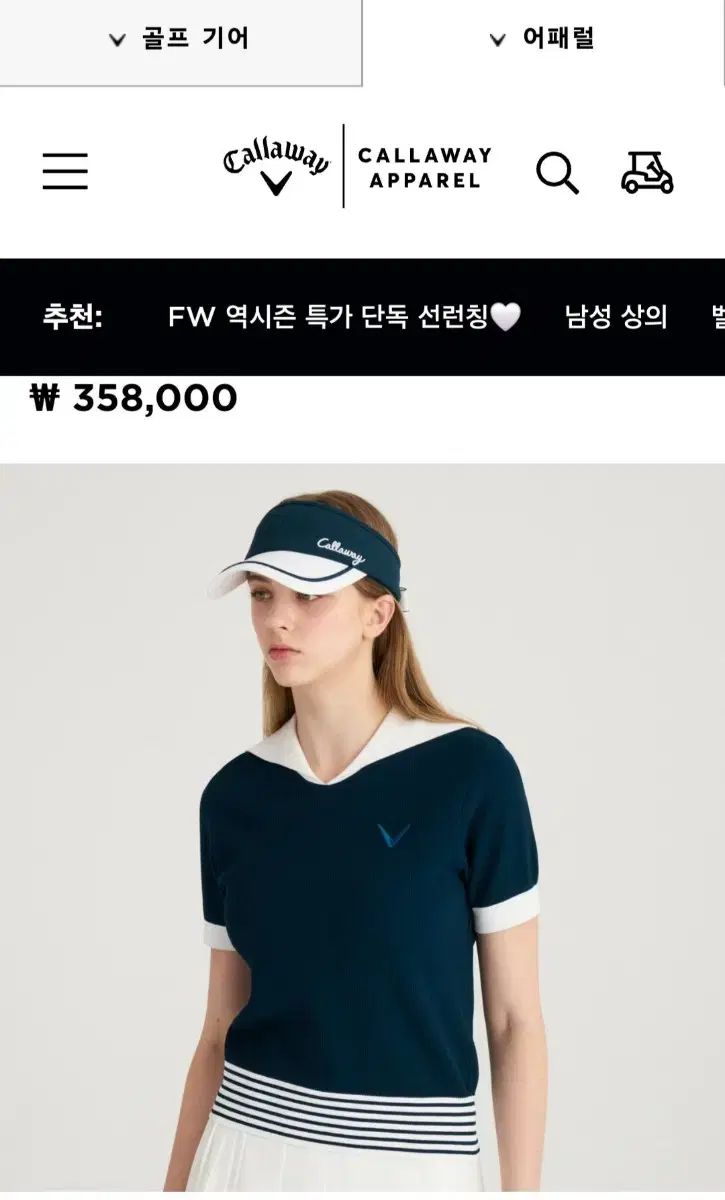The image size is (725, 1200).
Task: Open the search magnifier
Action: [557, 172]
